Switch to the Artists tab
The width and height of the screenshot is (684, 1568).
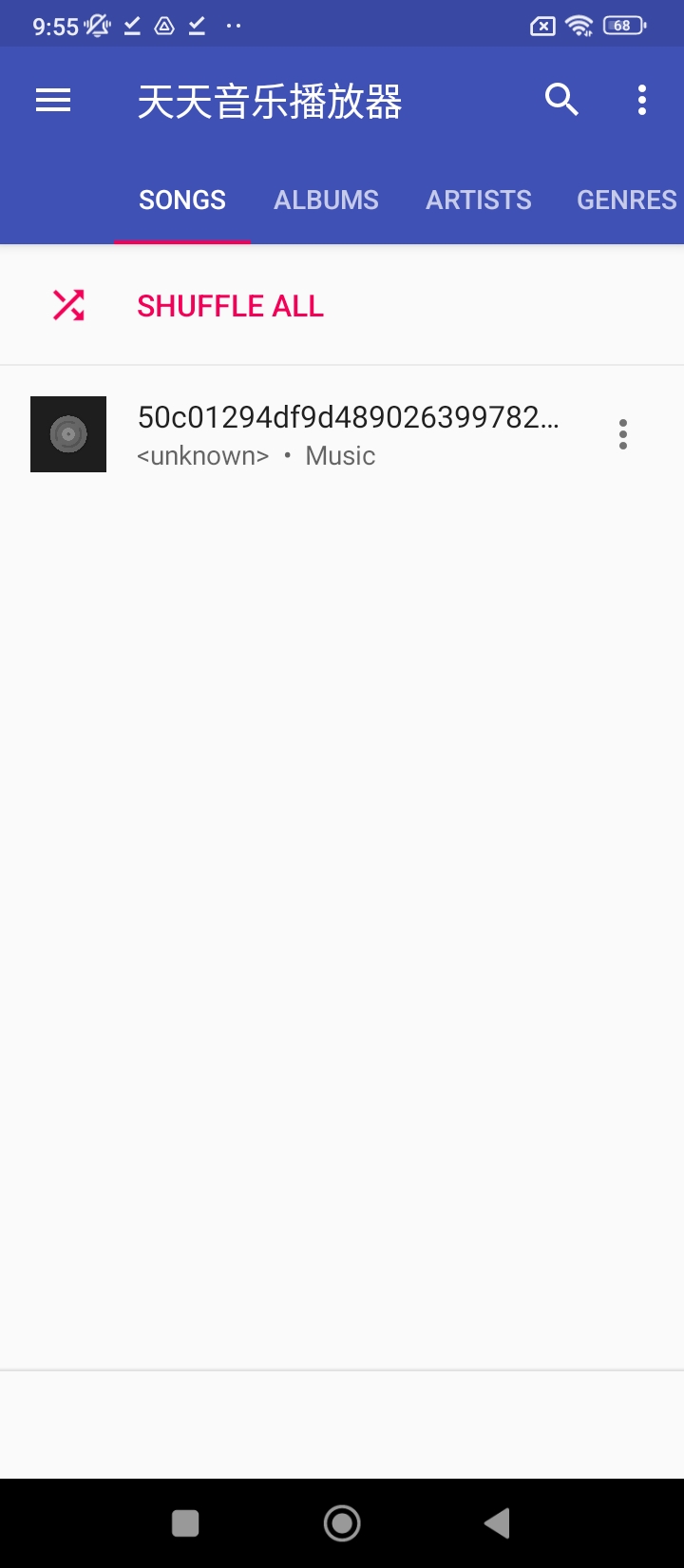(478, 201)
